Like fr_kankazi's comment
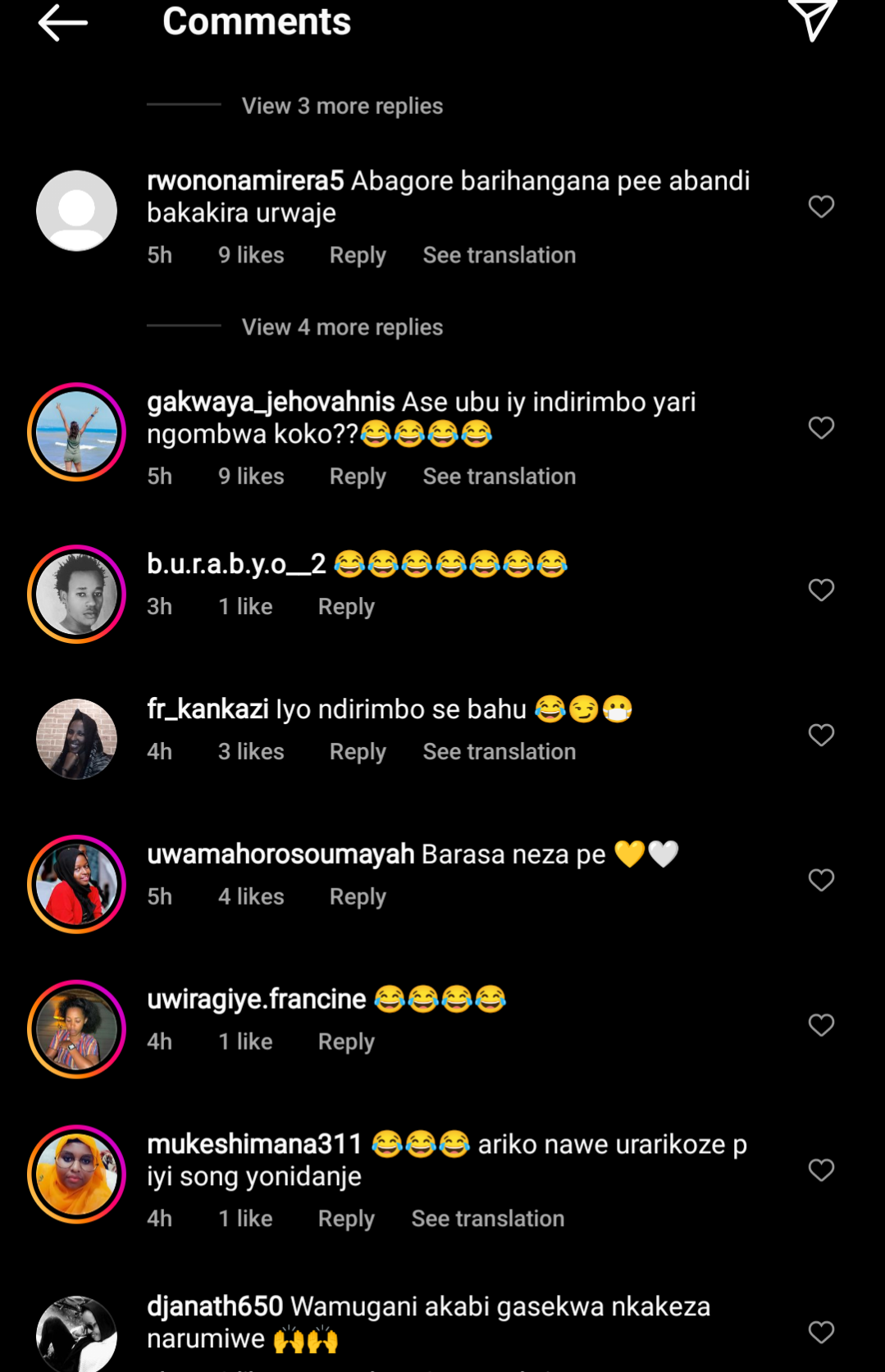885x1372 pixels. coord(821,736)
